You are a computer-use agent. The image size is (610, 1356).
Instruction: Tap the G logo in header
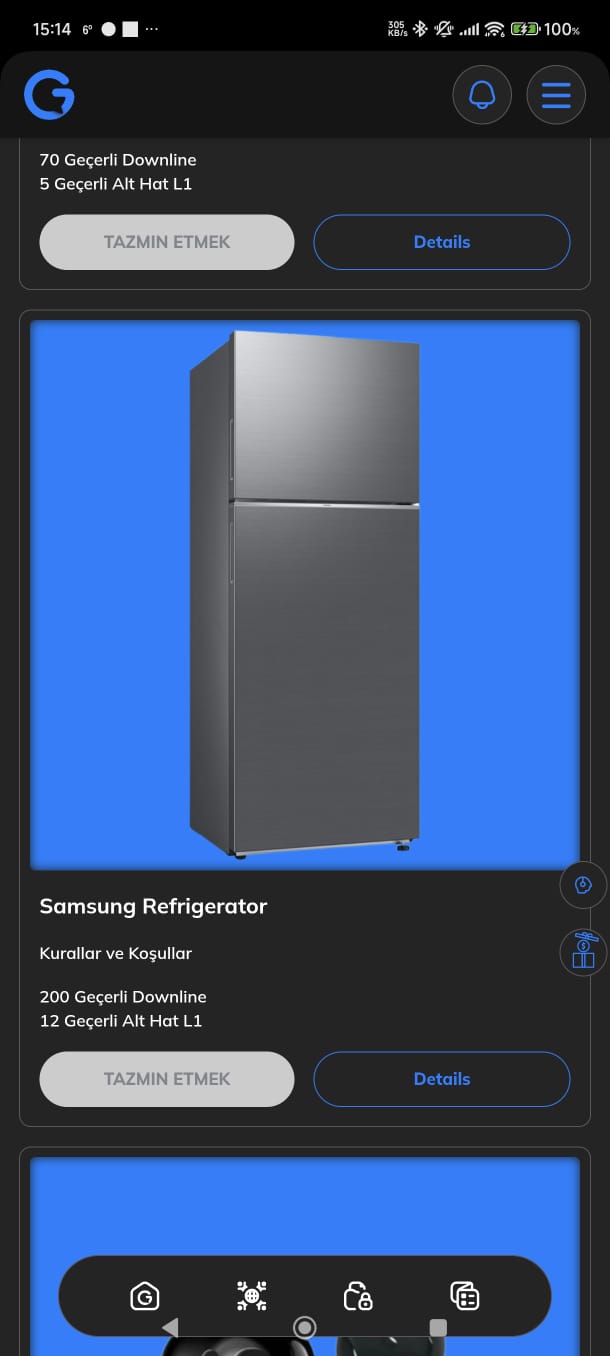point(49,96)
